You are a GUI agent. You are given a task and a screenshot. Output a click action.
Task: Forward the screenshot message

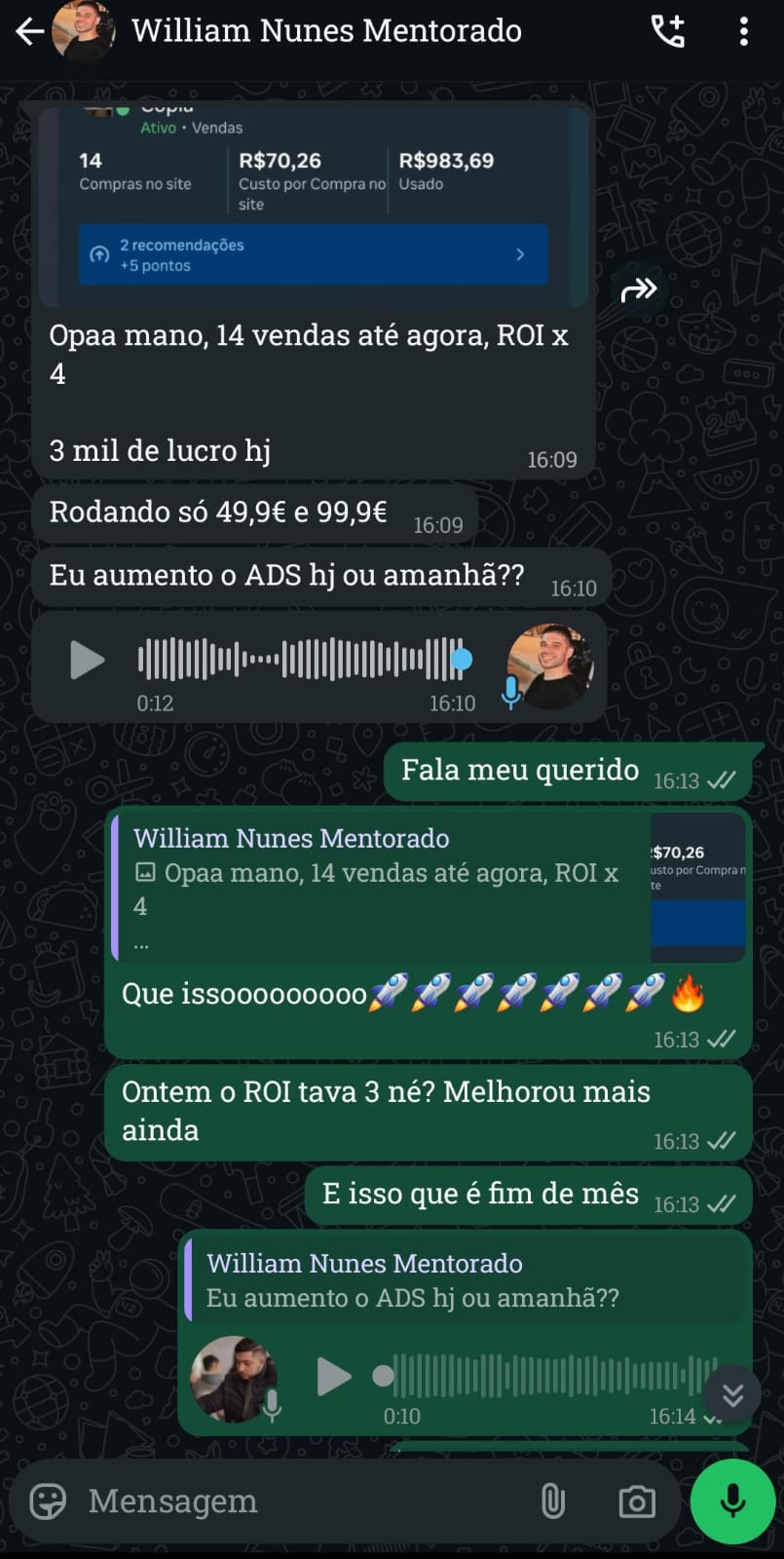(639, 289)
